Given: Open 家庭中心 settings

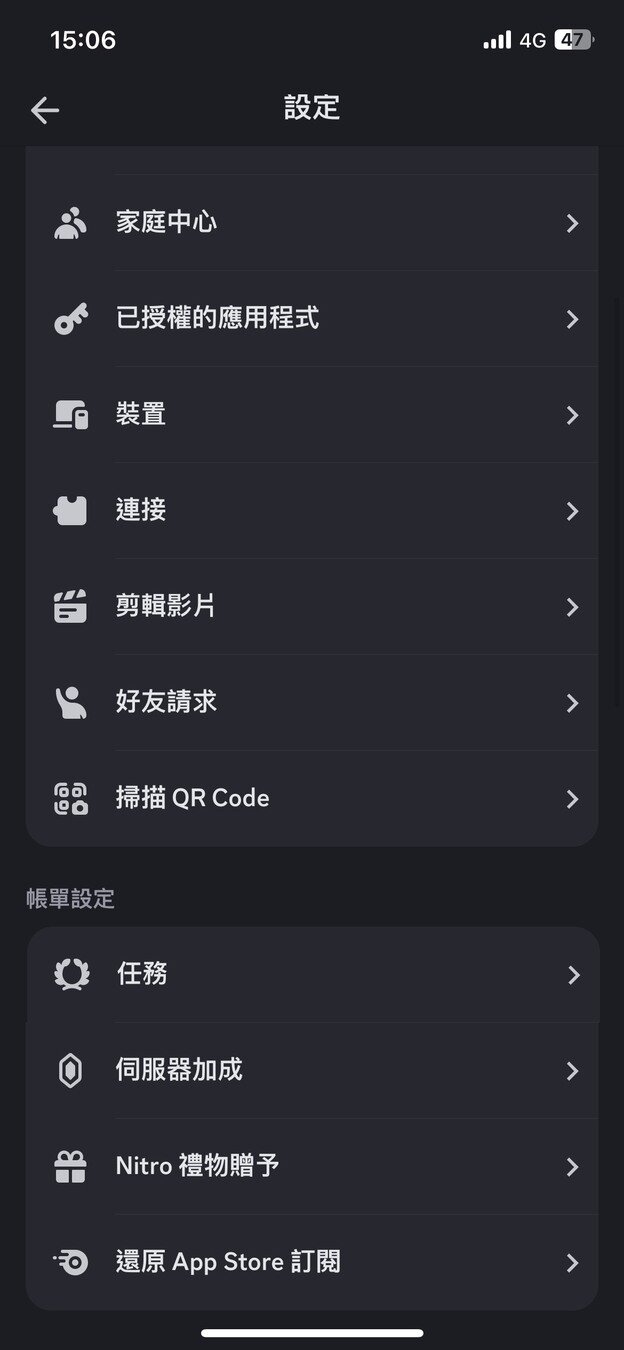Looking at the screenshot, I should point(312,222).
